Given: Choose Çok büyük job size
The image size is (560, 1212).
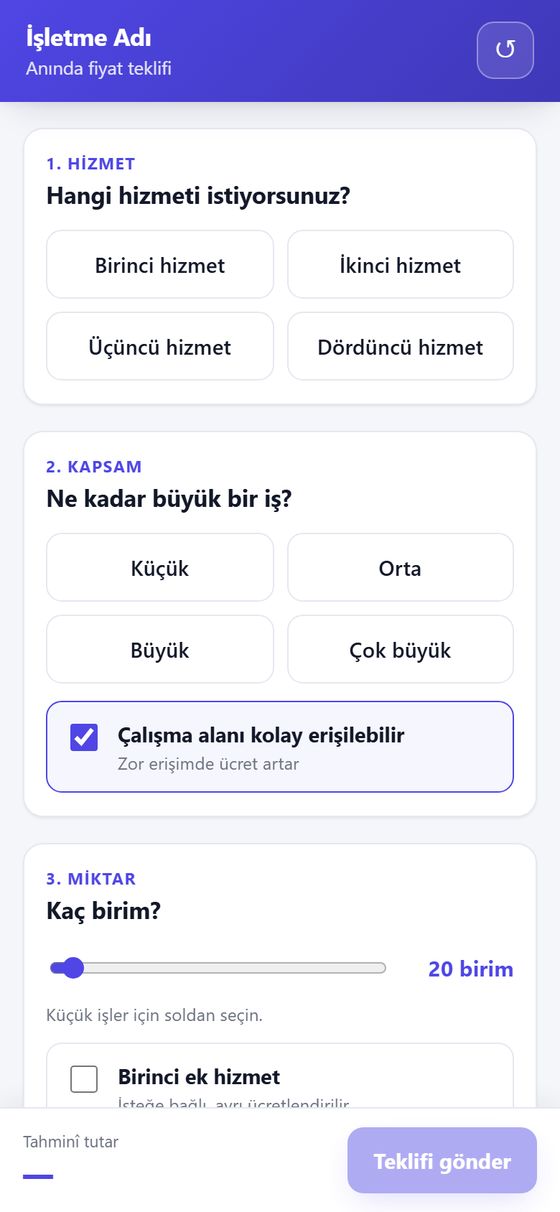Looking at the screenshot, I should coord(400,650).
